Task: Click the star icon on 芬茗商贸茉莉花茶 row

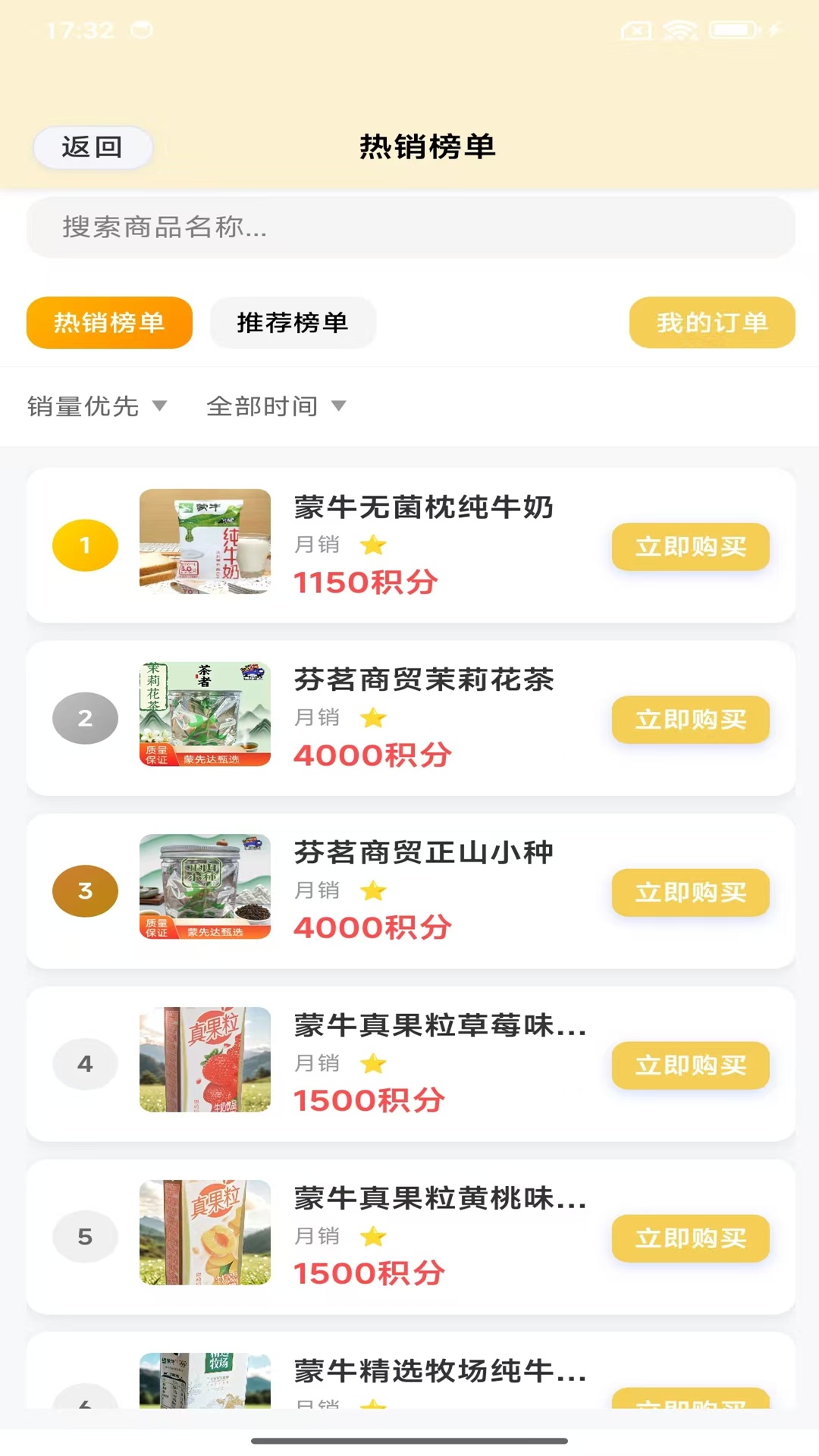Action: (373, 718)
